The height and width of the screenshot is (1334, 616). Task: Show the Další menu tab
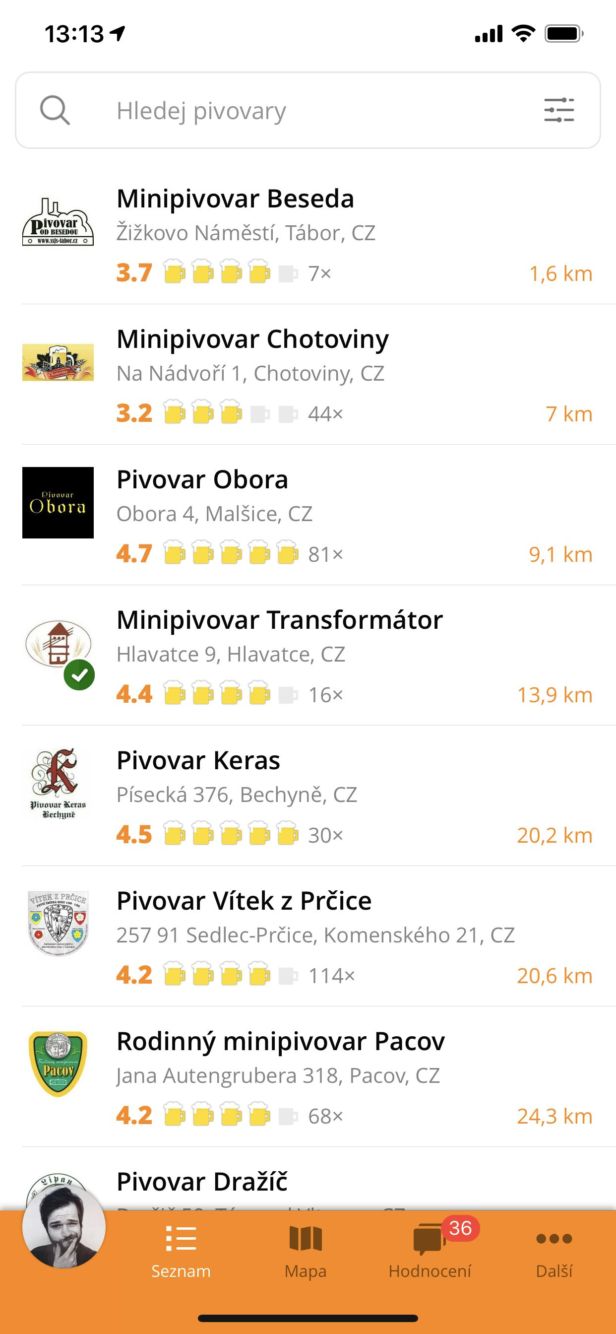point(554,1252)
